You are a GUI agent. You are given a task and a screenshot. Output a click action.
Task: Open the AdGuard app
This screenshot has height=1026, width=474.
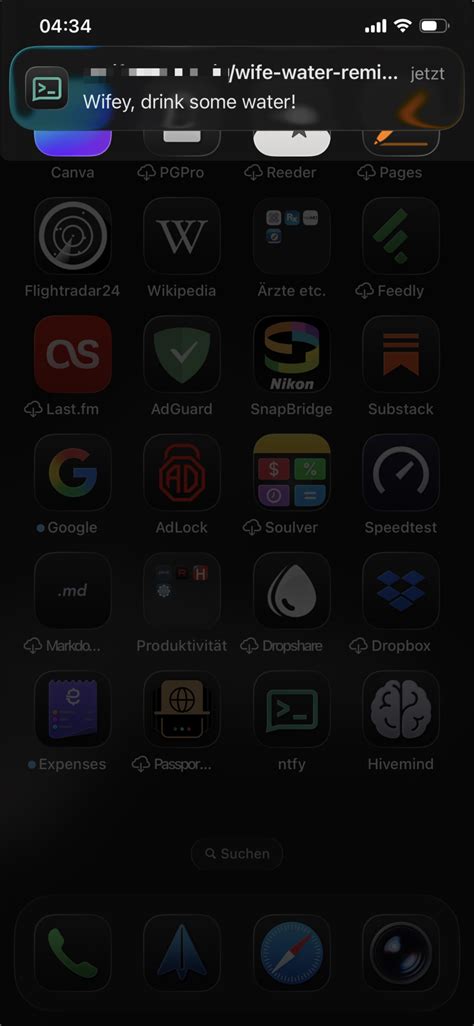pyautogui.click(x=182, y=354)
